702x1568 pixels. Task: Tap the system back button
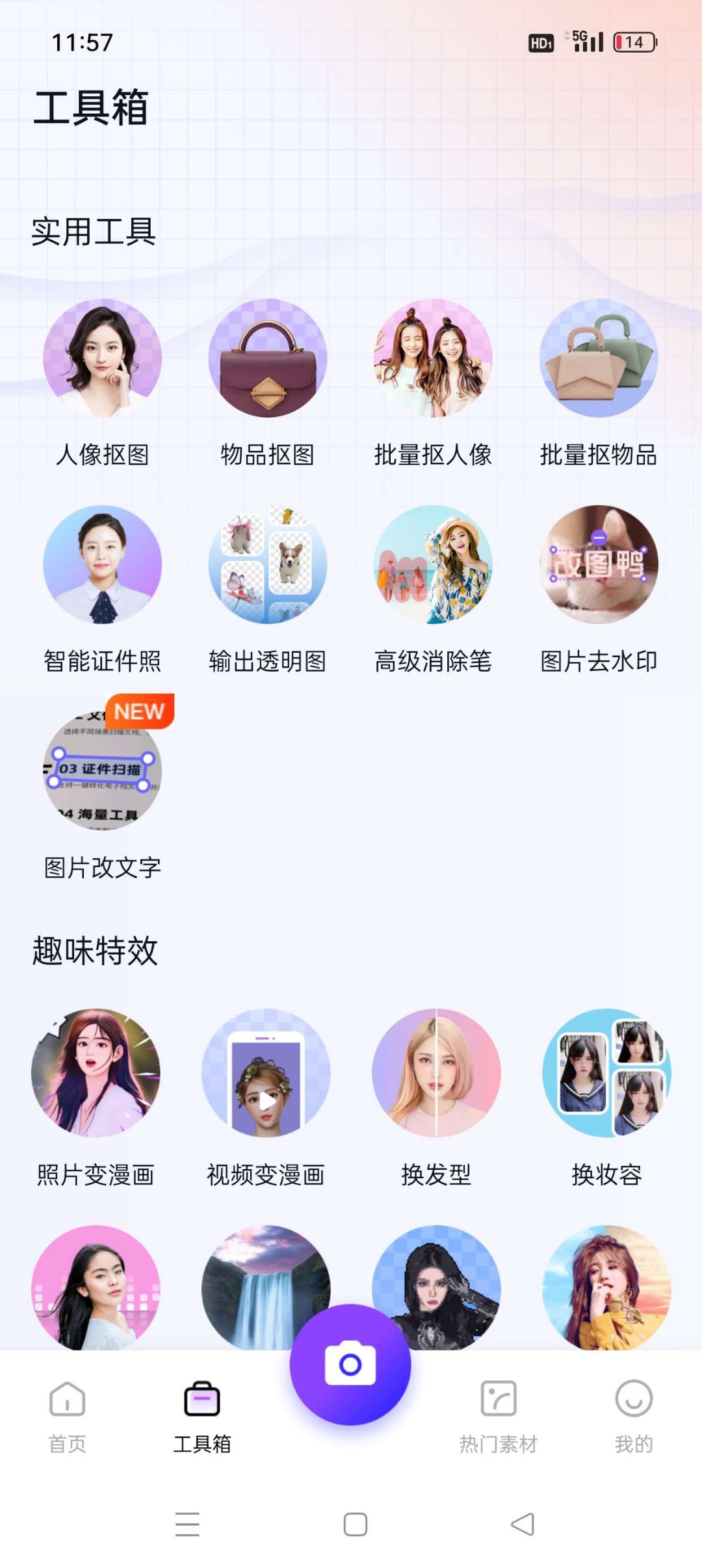coord(522,1524)
